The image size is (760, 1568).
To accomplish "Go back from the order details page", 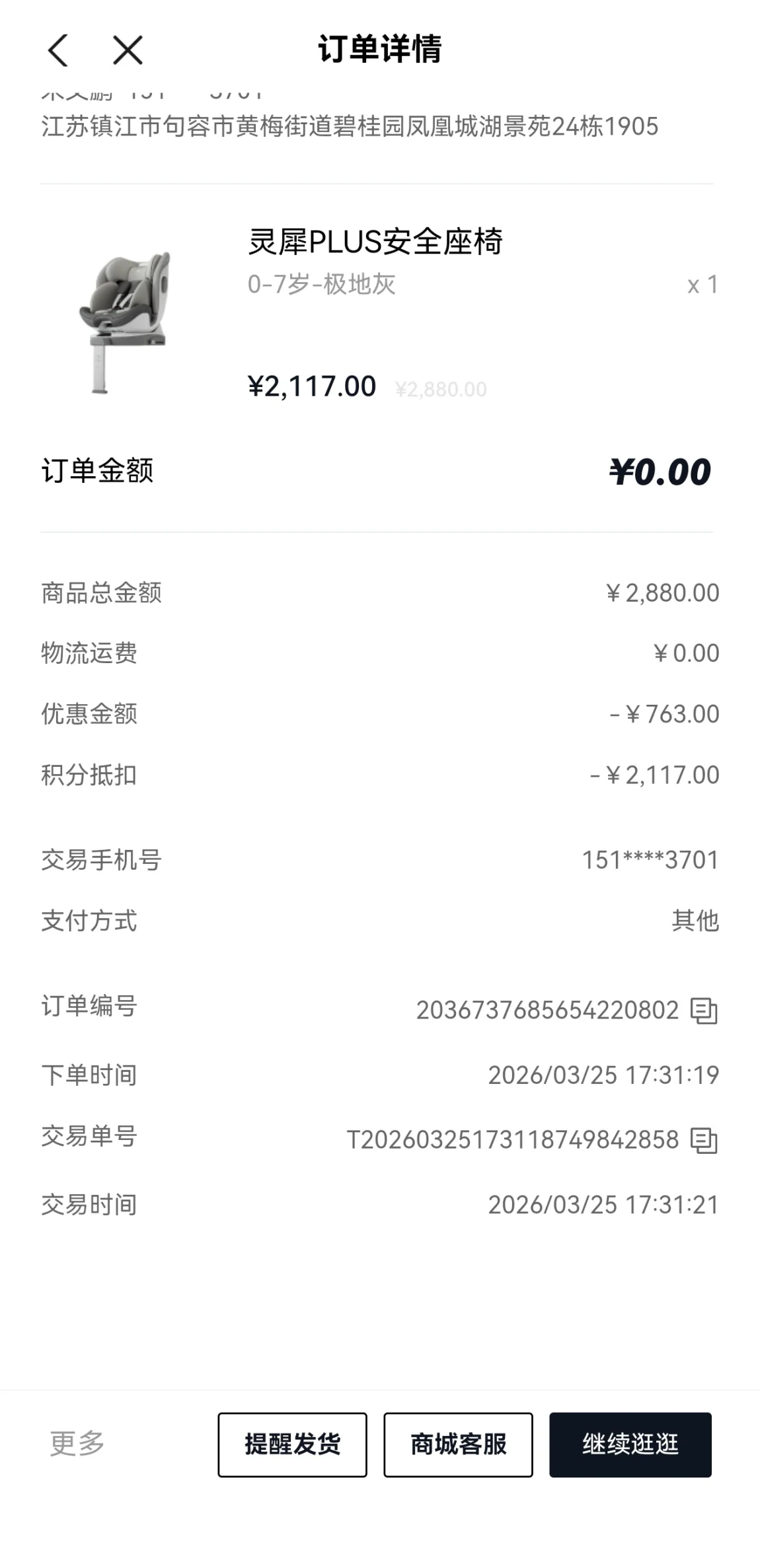I will click(x=58, y=50).
